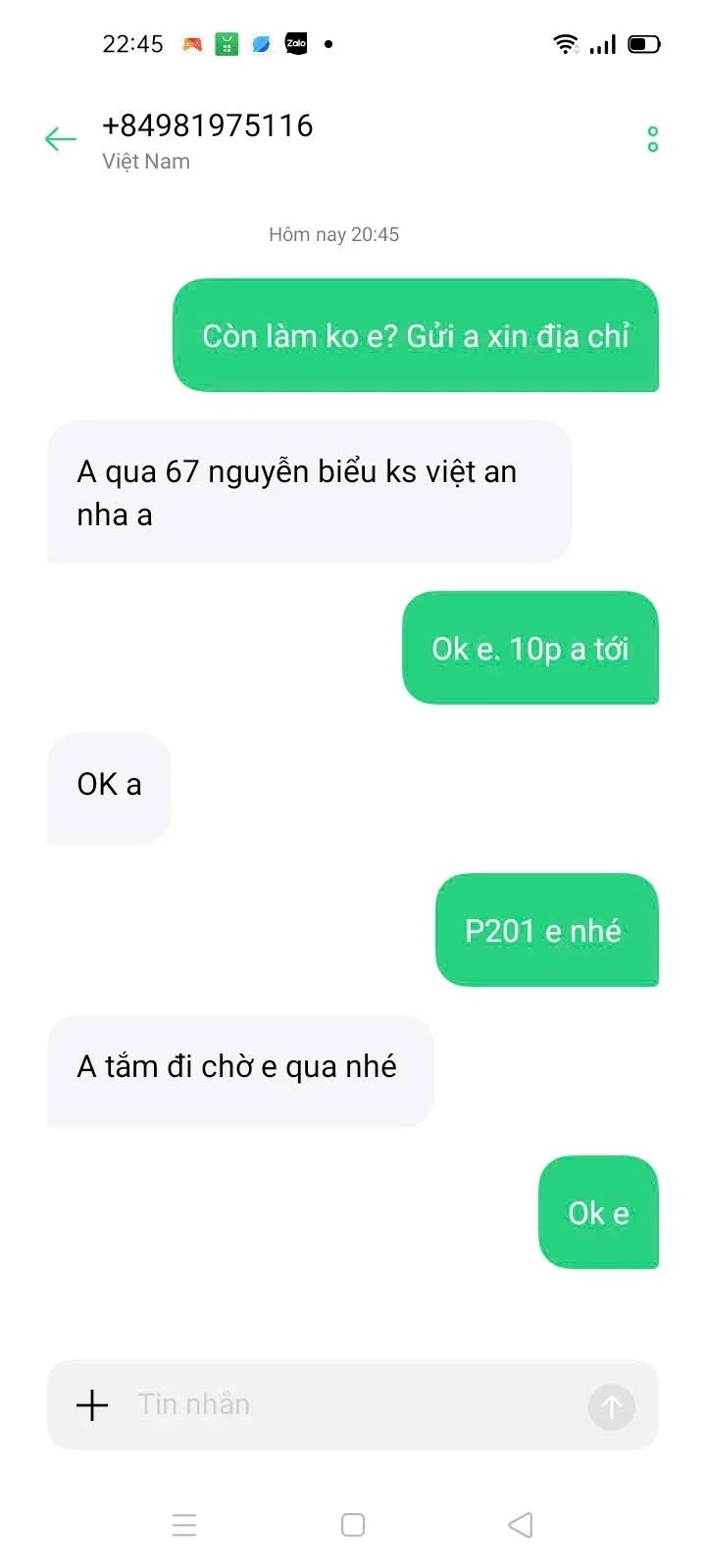Open the overflow menu for this conversation
The height and width of the screenshot is (1568, 706).
[652, 139]
